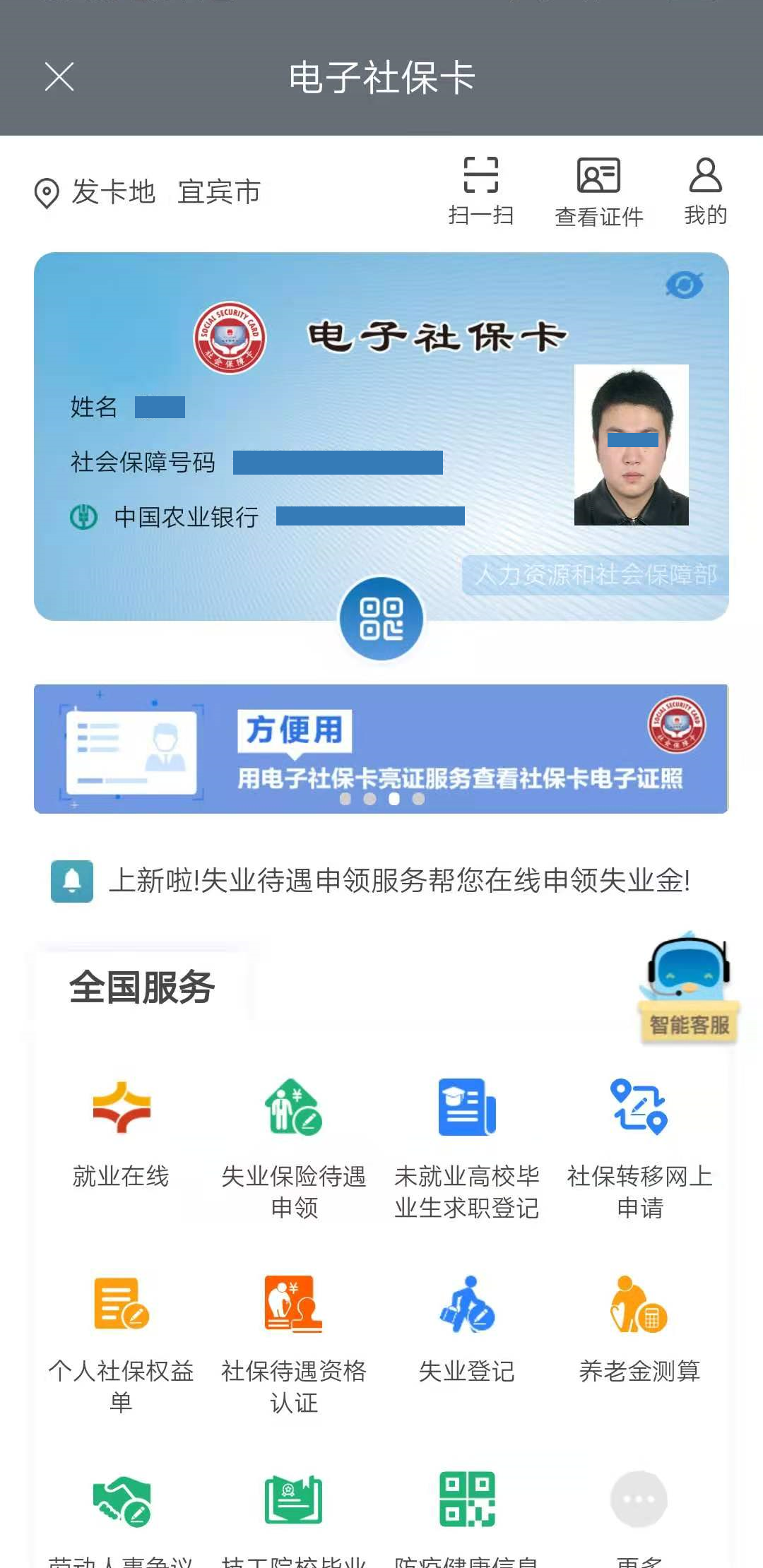Launch 养老金测算 calculator
Image resolution: width=763 pixels, height=1568 pixels.
tap(639, 1328)
